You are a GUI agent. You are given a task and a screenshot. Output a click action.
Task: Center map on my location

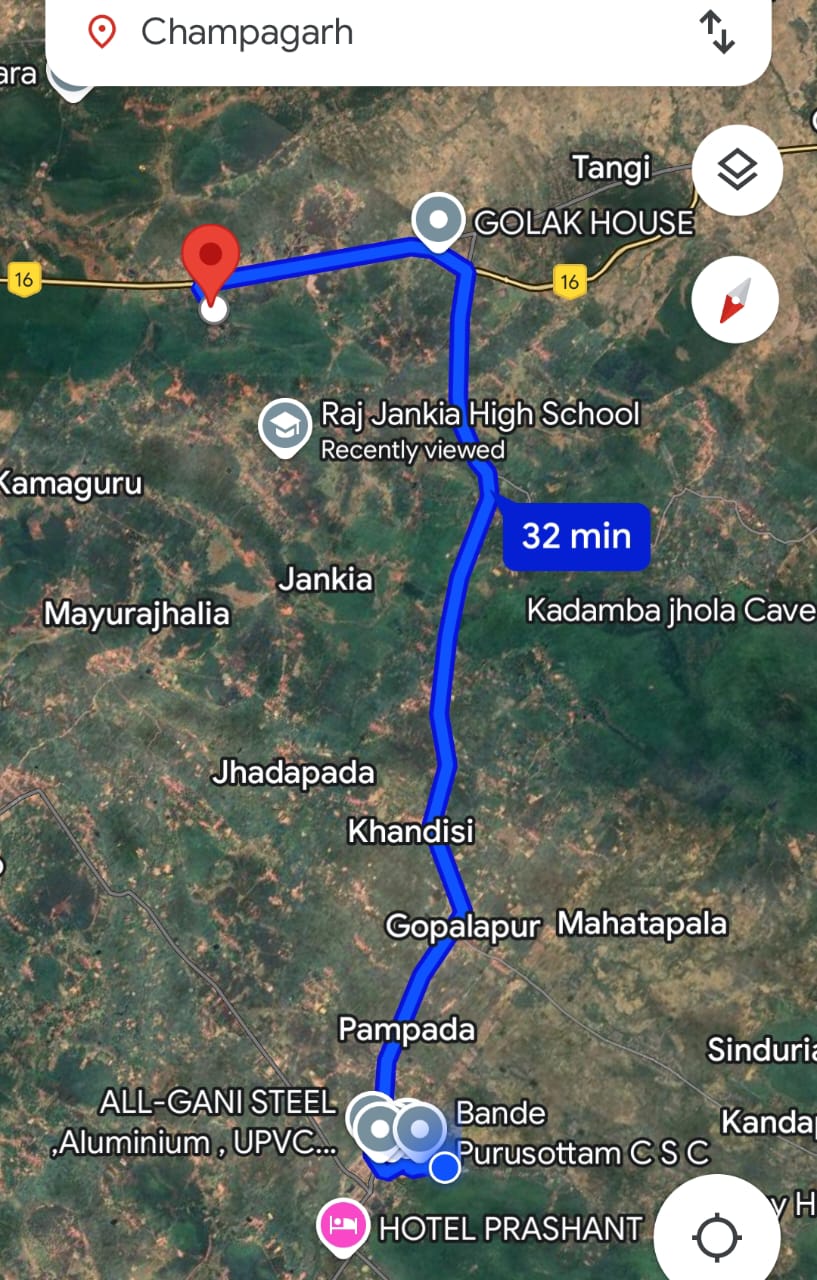pyautogui.click(x=717, y=1237)
